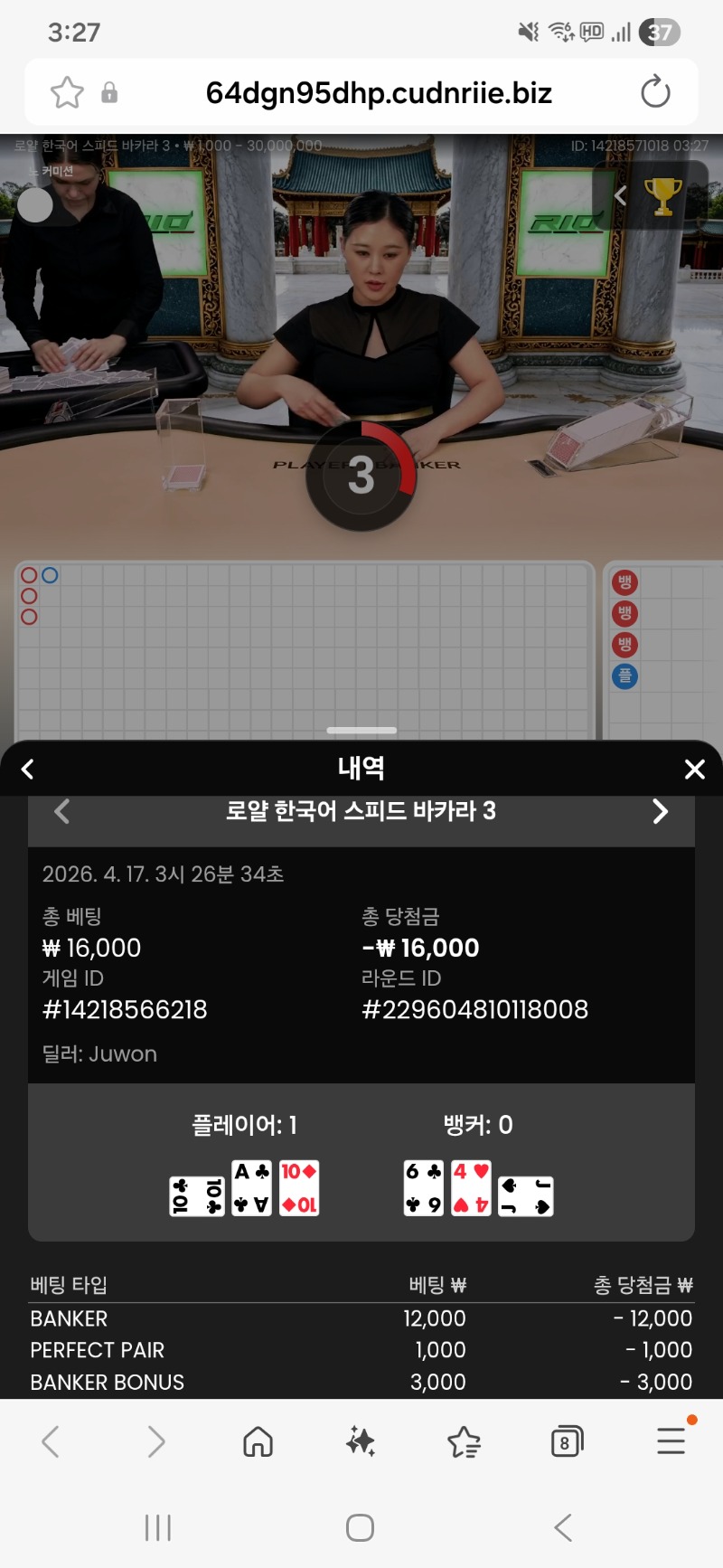Show the previous game history entry

[x=61, y=811]
